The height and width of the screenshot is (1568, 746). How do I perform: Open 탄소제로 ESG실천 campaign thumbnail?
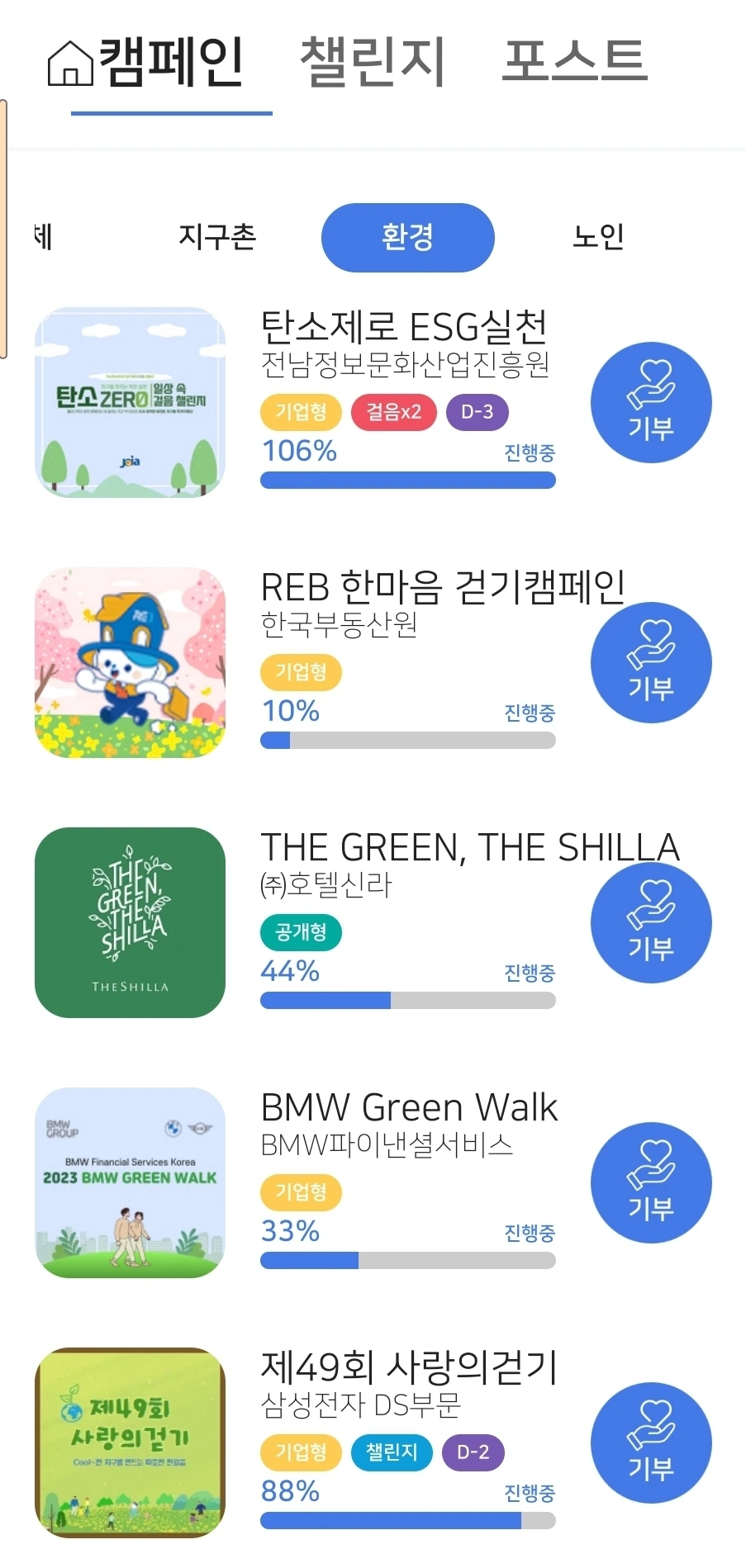tap(130, 403)
